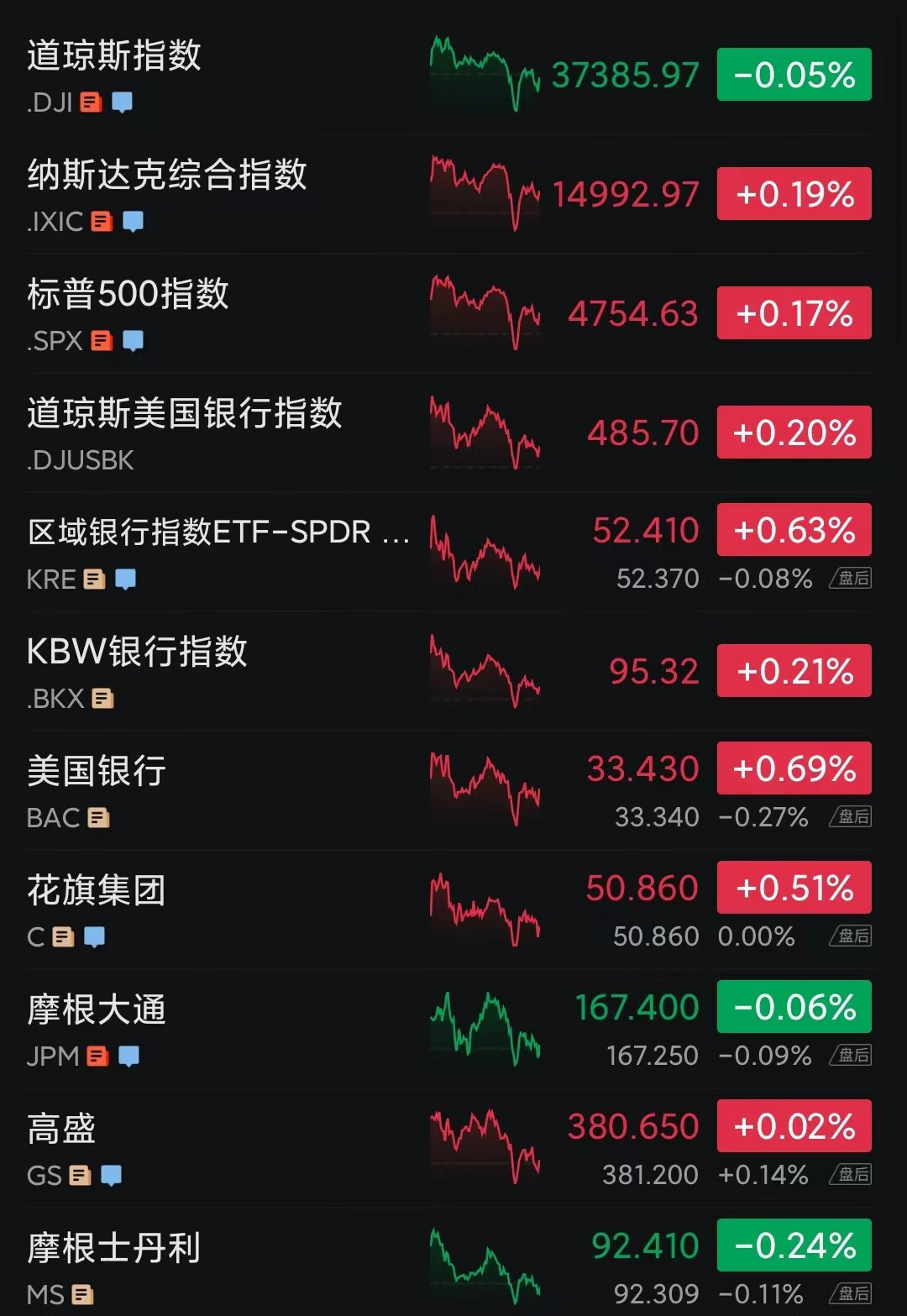Image resolution: width=907 pixels, height=1316 pixels.
Task: Click the comment icon beside KRE ticker
Action: click(x=124, y=579)
